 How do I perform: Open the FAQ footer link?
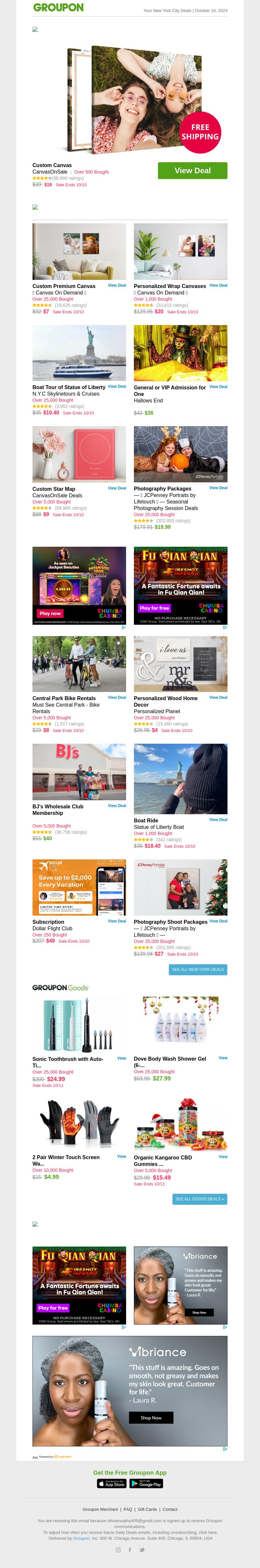(x=128, y=1509)
